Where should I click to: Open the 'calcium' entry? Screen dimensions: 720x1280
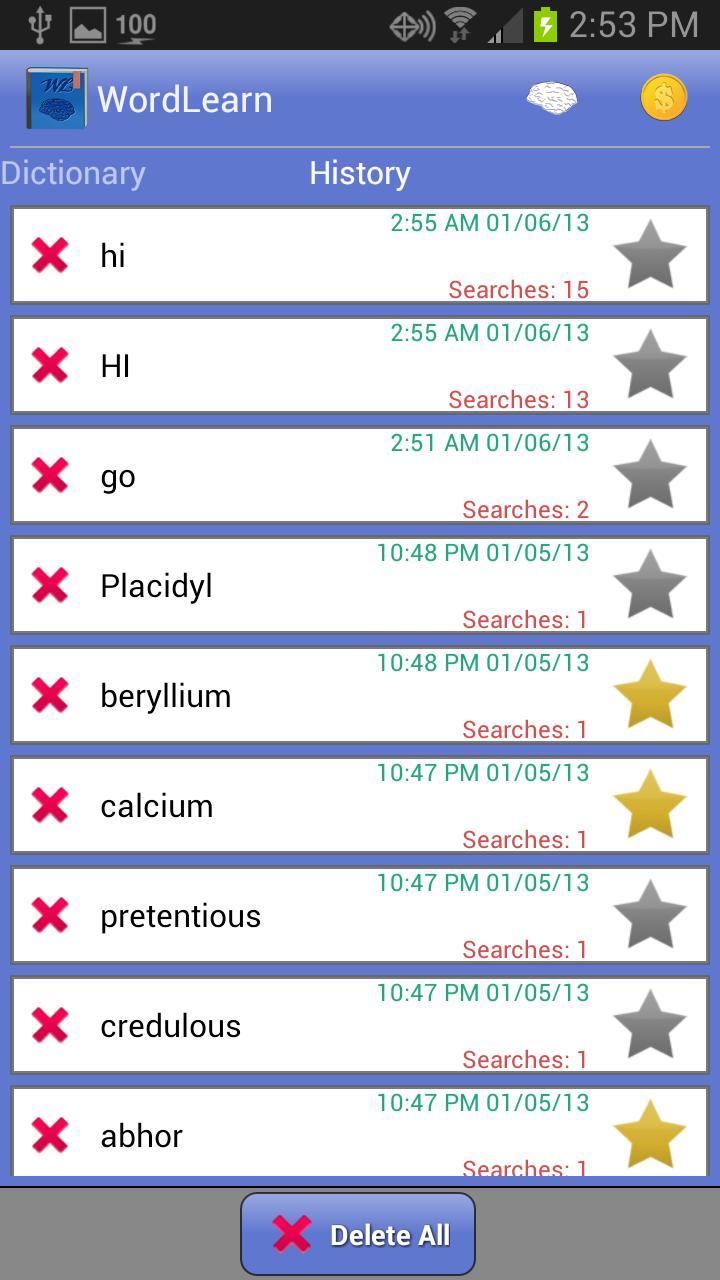pos(157,806)
